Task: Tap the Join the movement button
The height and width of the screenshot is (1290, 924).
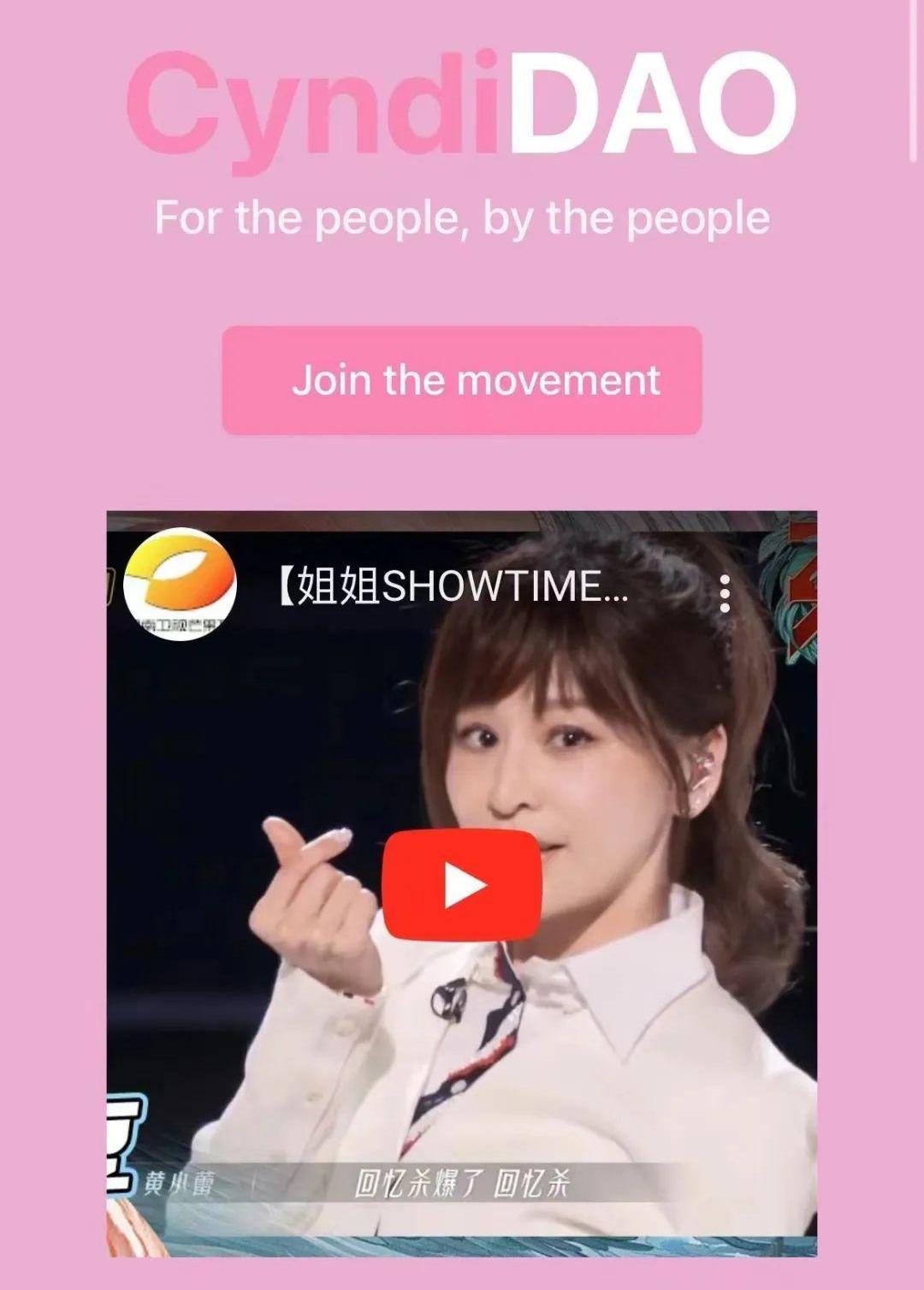Action: coord(462,380)
